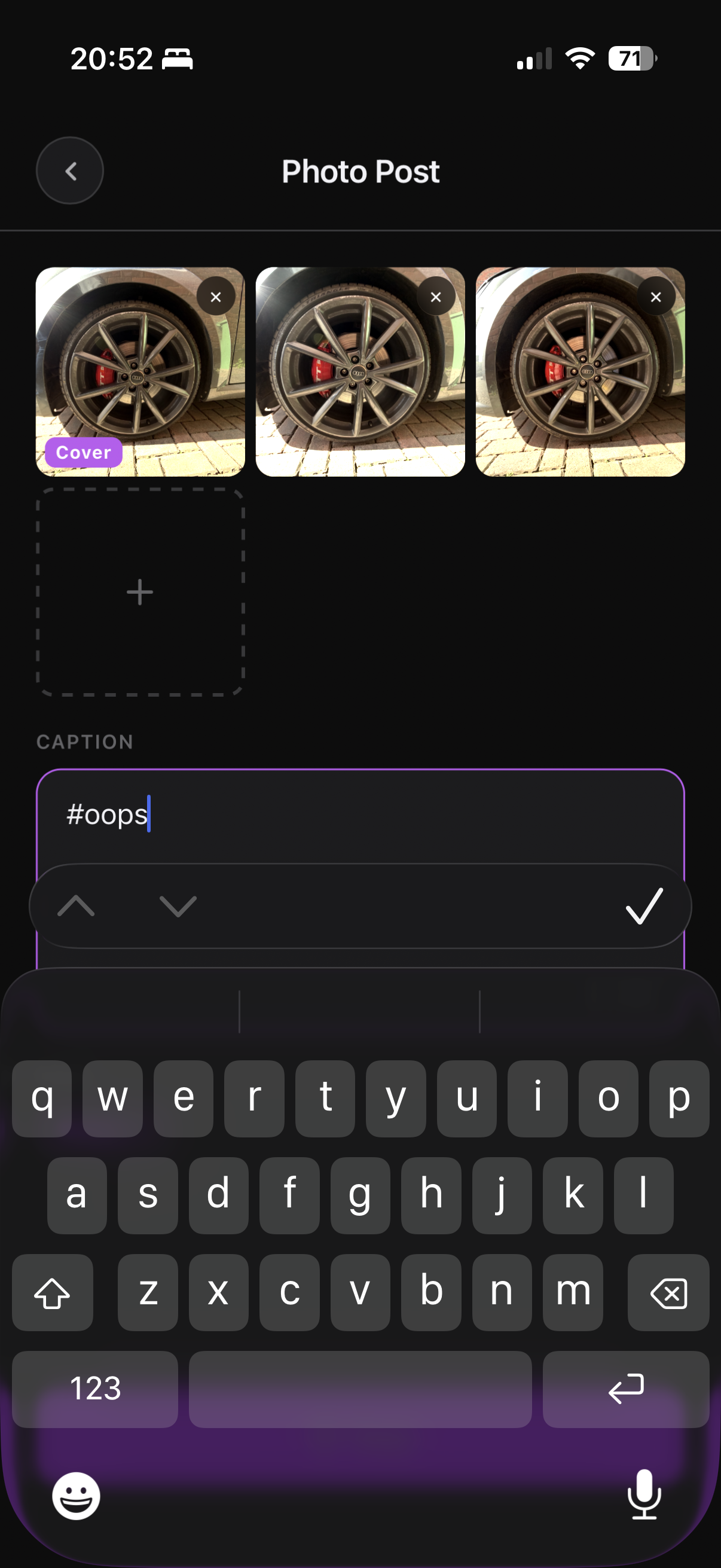Jump to the next field arrow
The image size is (721, 1568).
click(178, 906)
